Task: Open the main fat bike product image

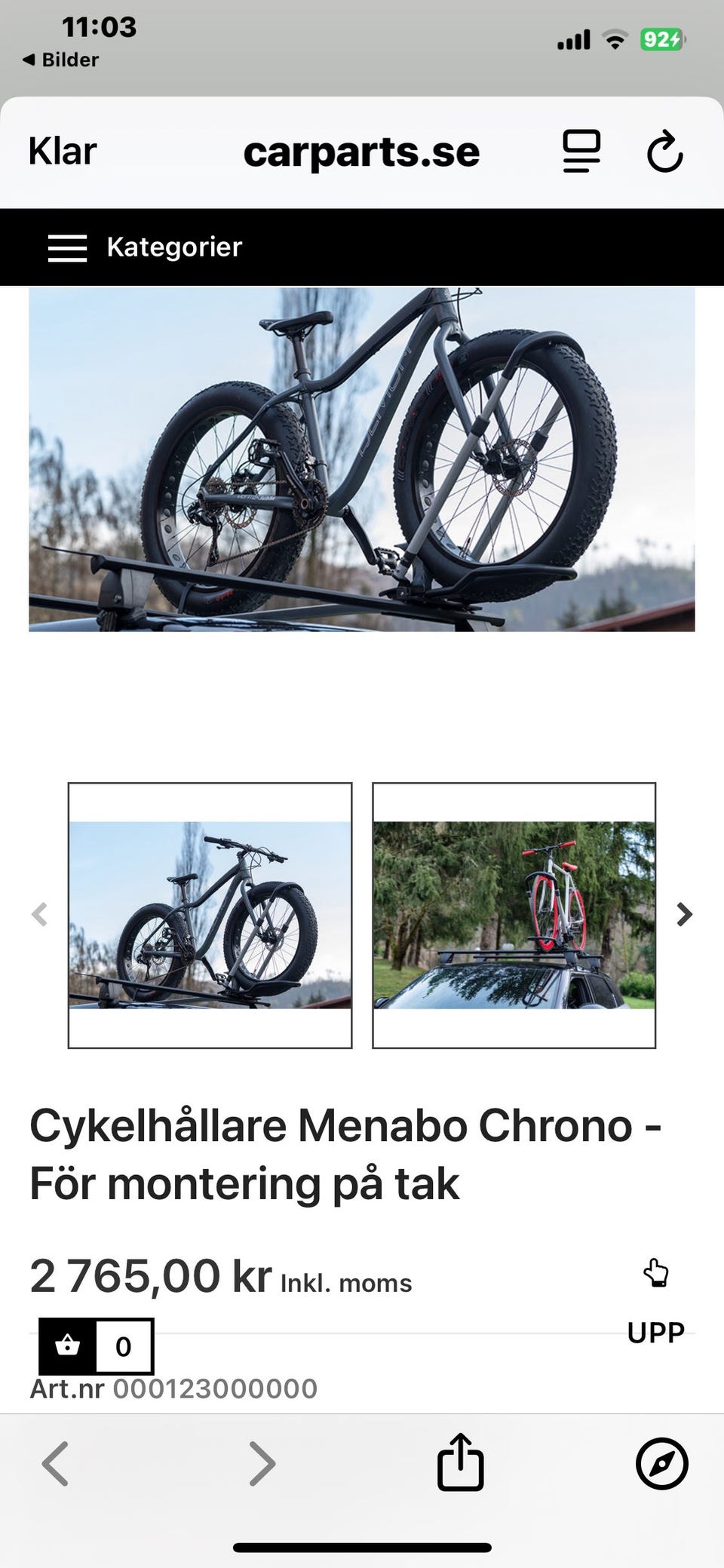Action: [x=362, y=459]
